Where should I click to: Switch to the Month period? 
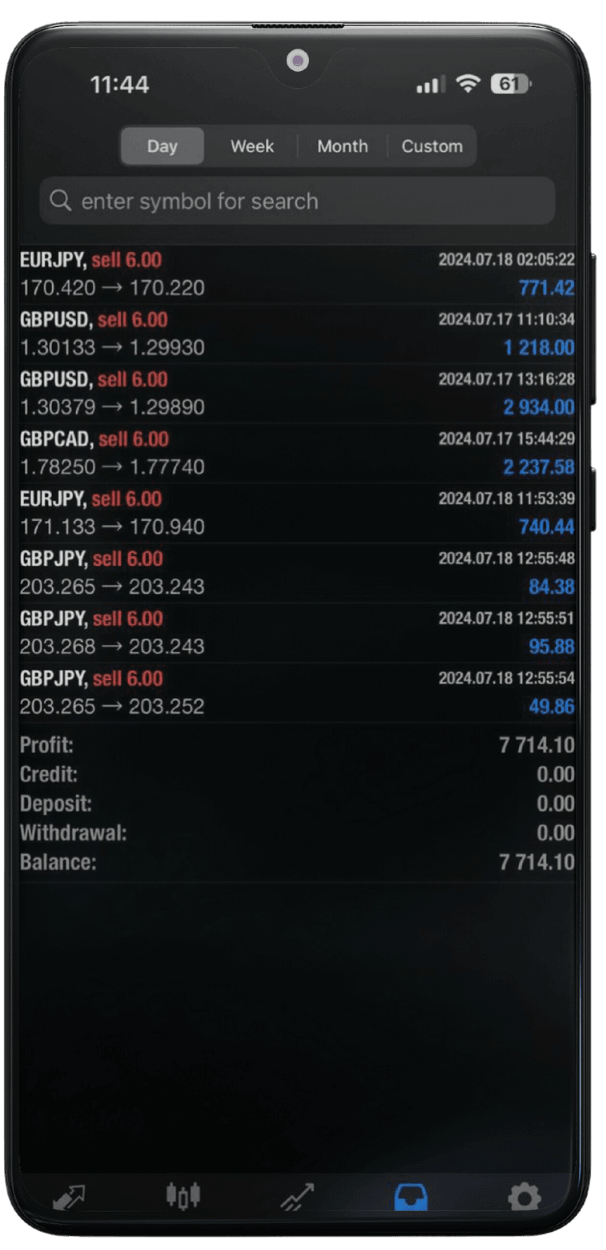342,146
